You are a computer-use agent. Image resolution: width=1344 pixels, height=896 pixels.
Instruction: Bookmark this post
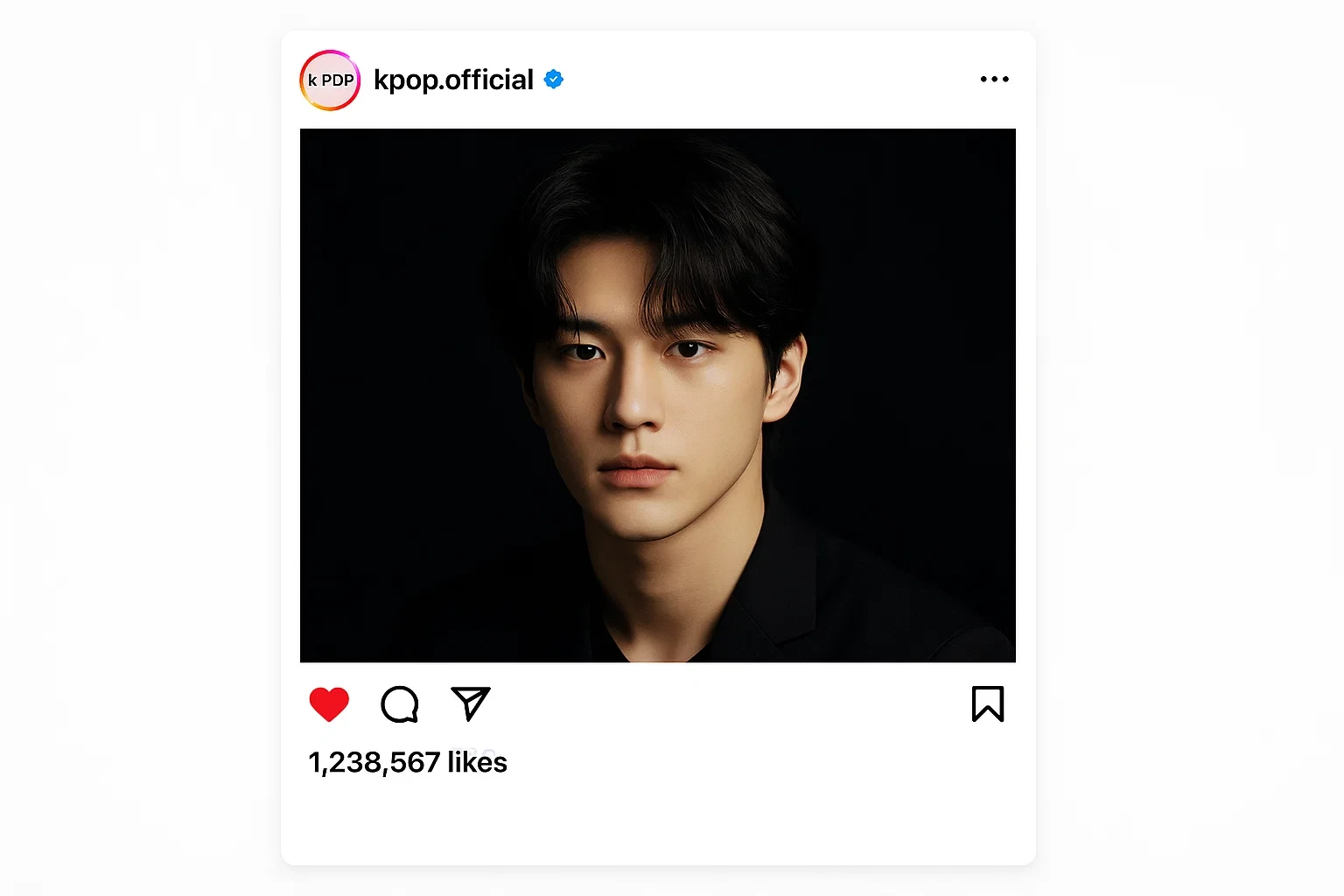pos(988,704)
